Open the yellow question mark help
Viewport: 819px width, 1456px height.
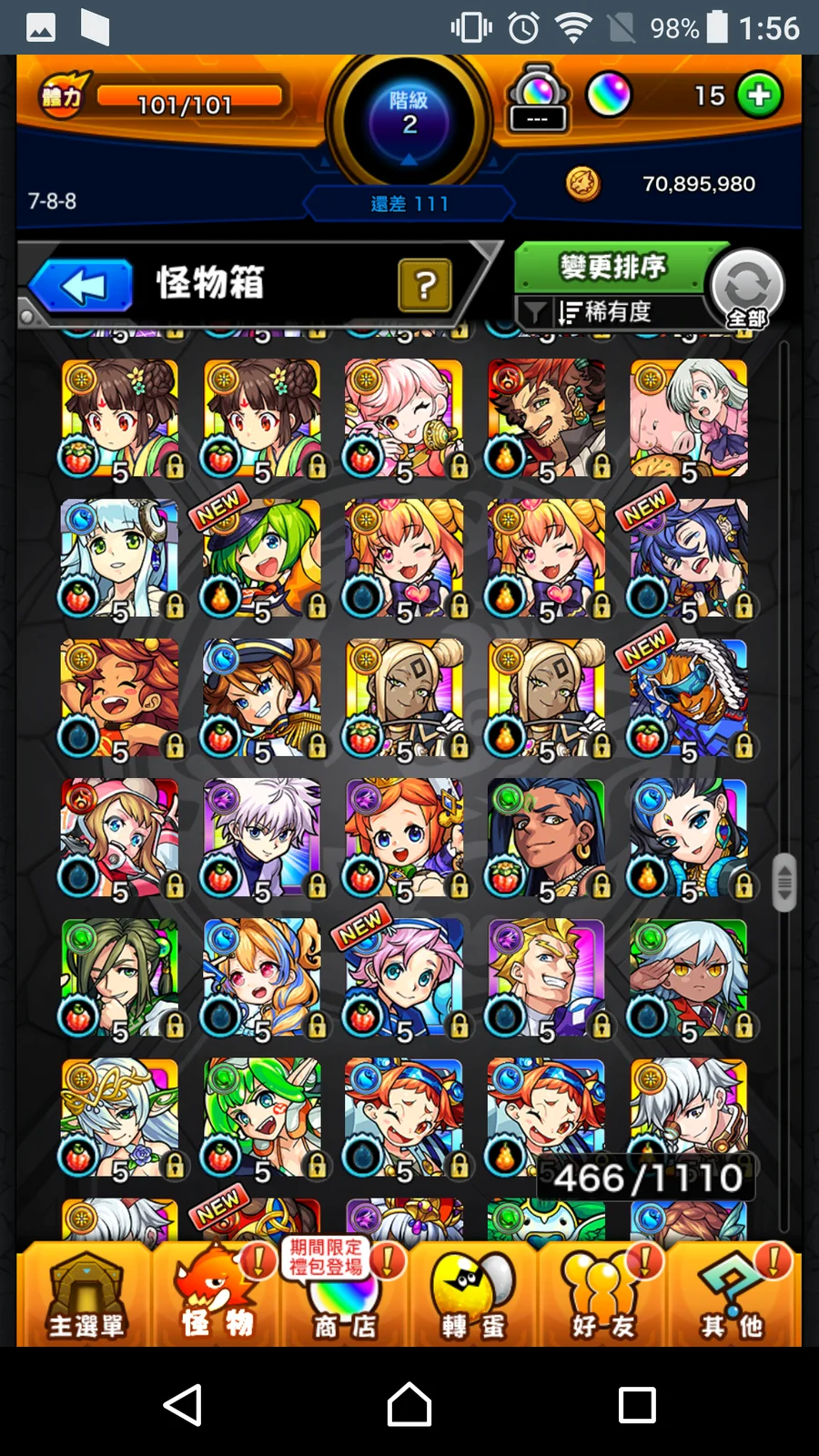425,285
